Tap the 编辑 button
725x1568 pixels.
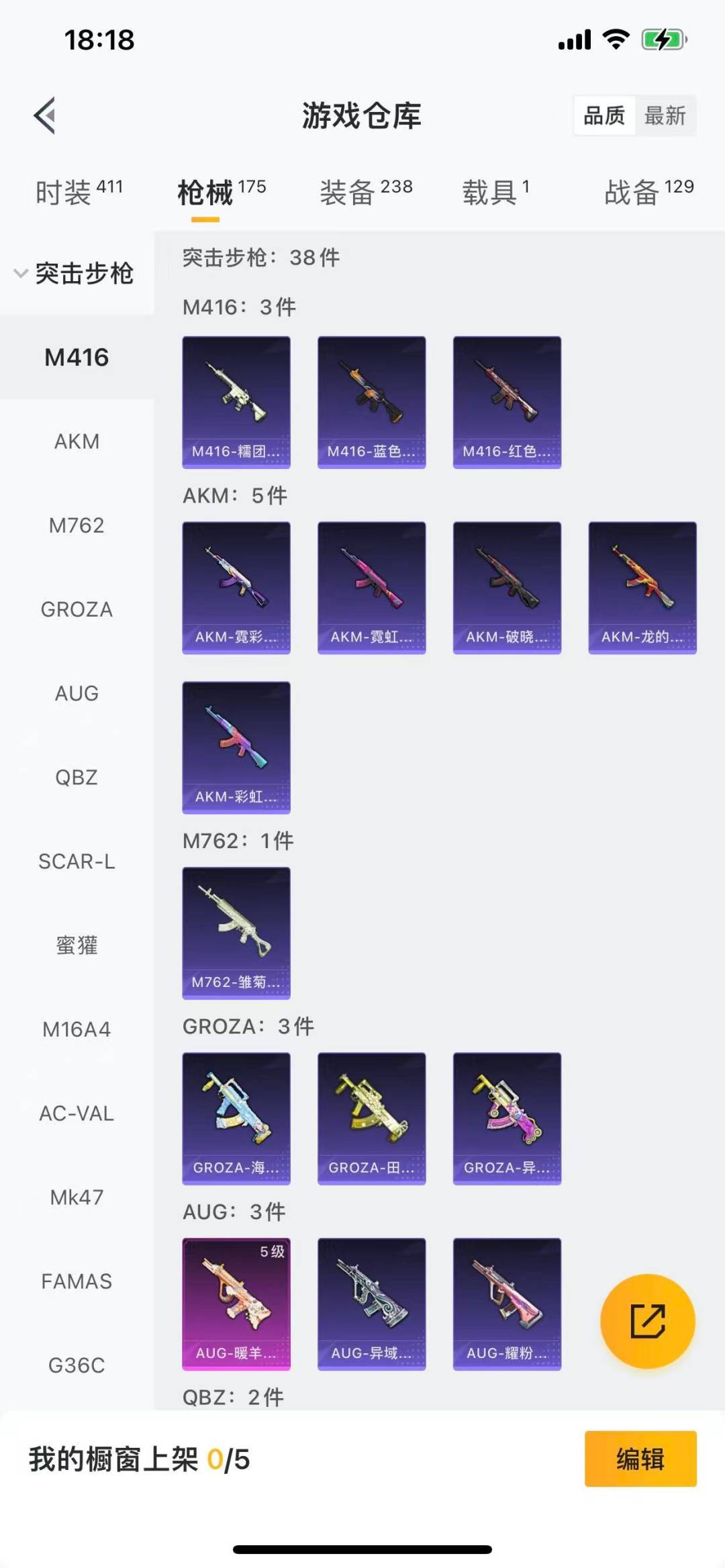pos(640,1459)
